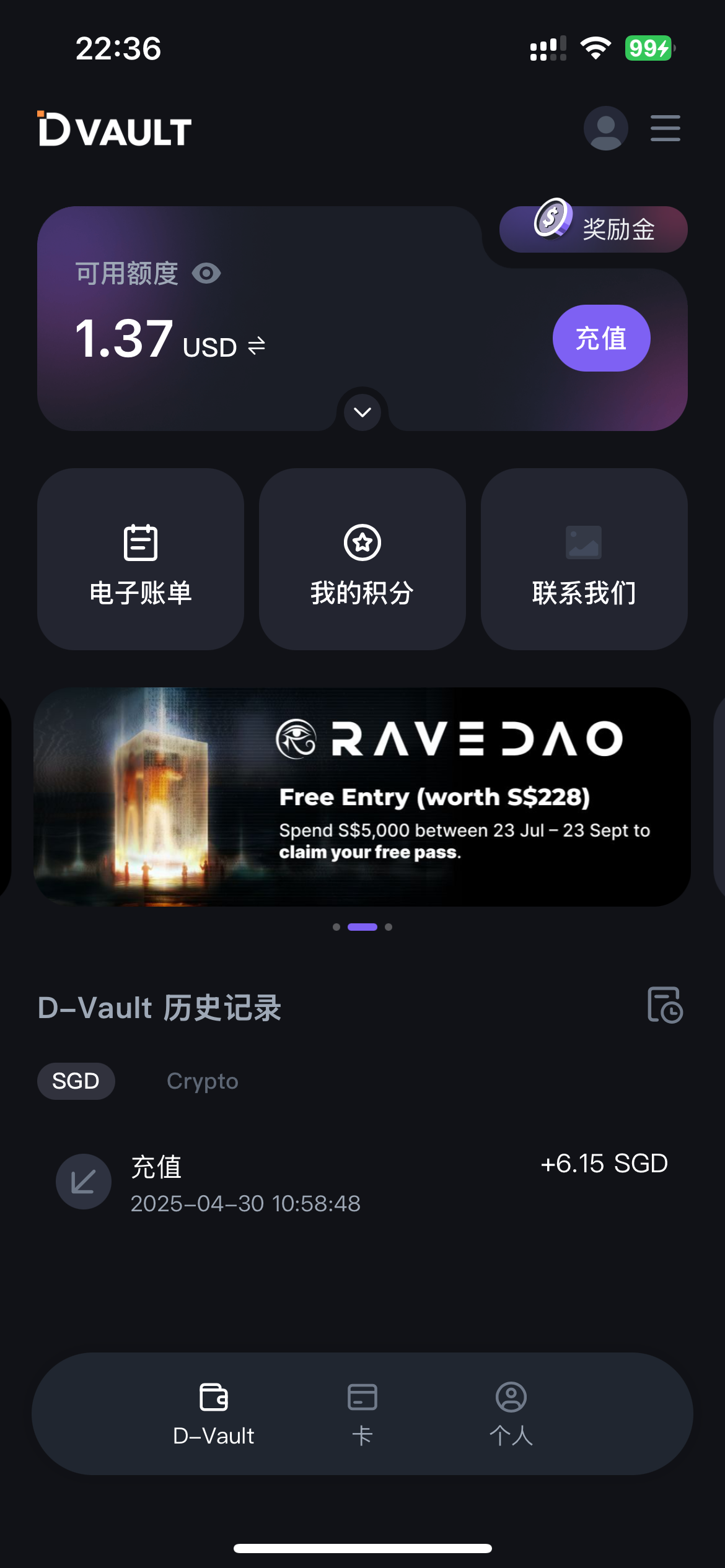
Task: Open the hamburger menu
Action: coord(665,128)
